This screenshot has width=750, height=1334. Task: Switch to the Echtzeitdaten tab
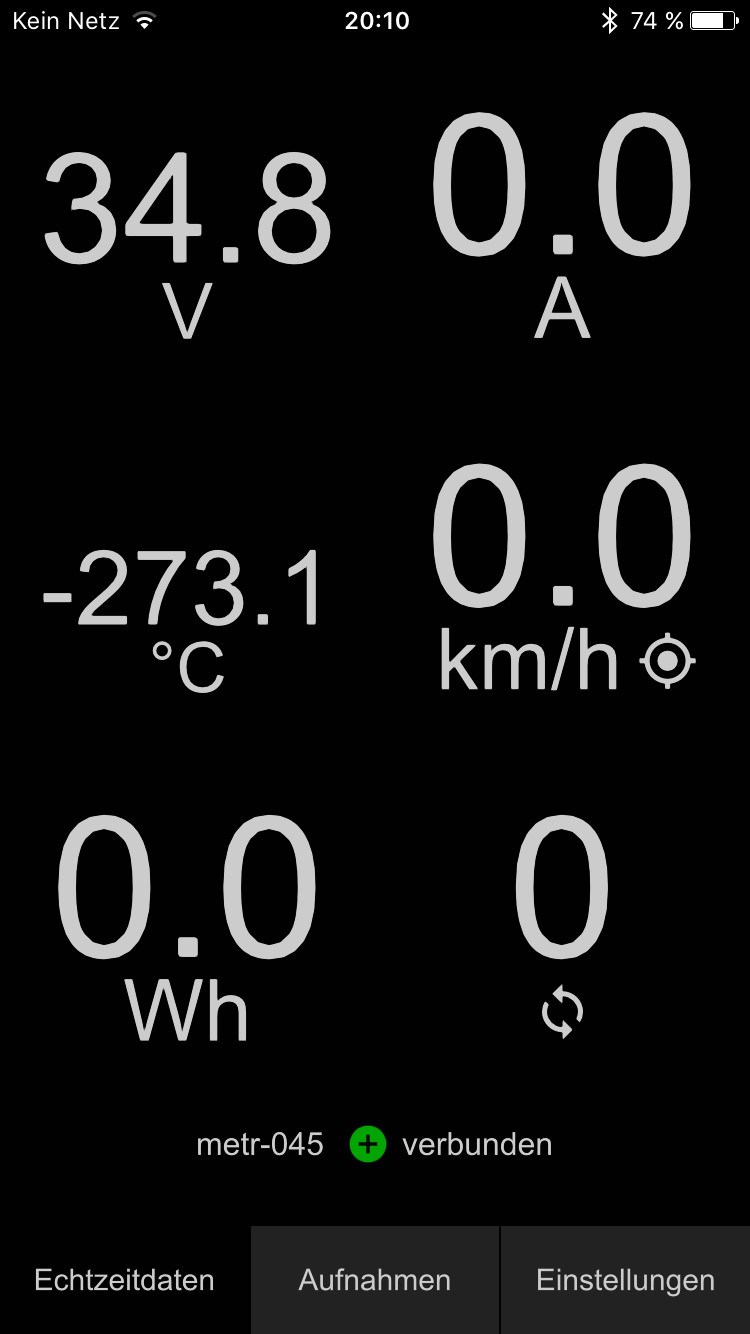[124, 1280]
